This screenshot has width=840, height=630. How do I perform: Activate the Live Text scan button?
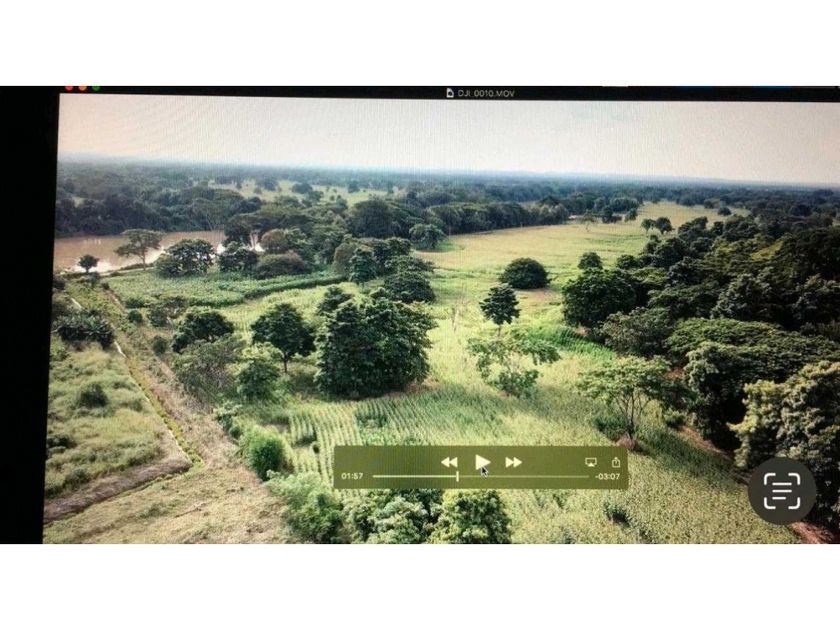(782, 491)
